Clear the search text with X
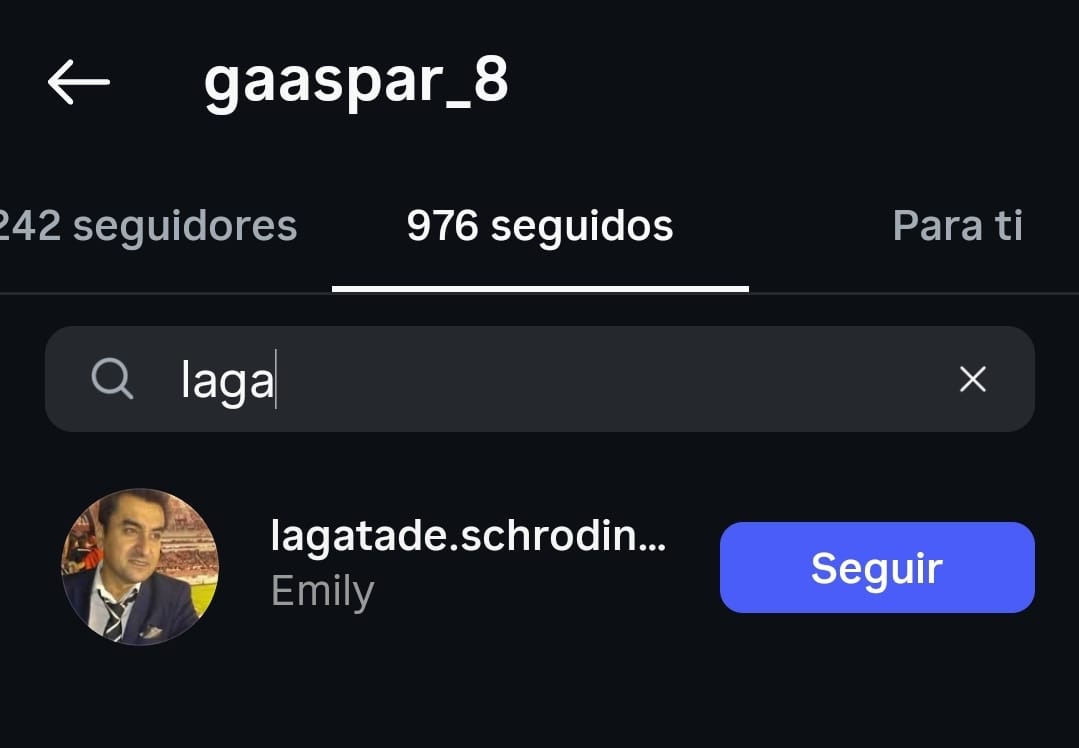Screen dimensions: 1079x748 [972, 380]
